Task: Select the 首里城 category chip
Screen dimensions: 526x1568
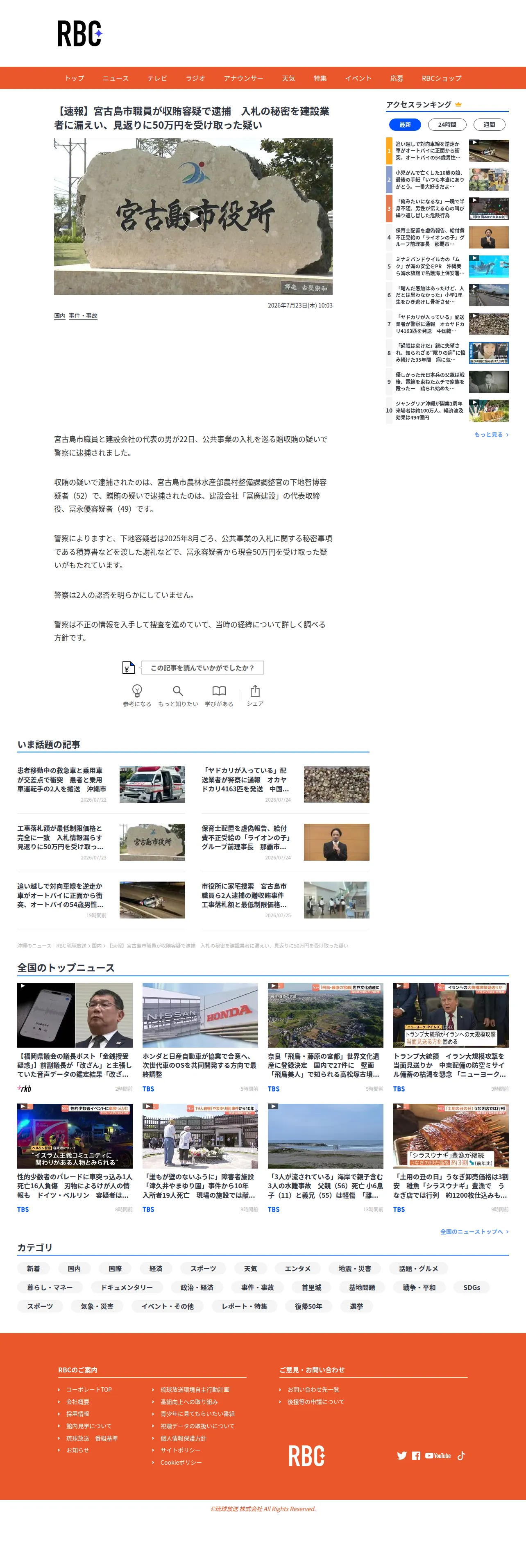Action: pos(311,1288)
